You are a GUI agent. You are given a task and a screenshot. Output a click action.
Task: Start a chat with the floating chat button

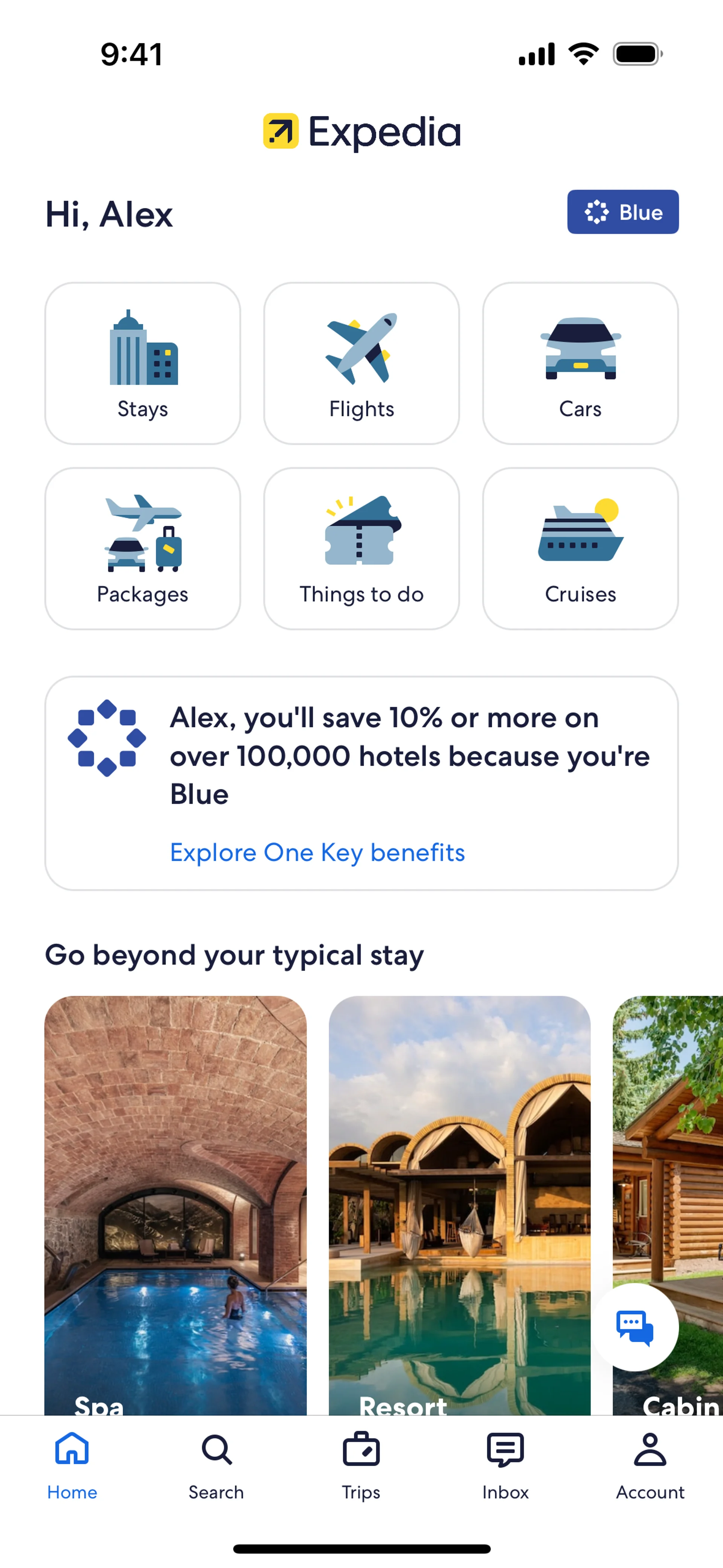[635, 1328]
